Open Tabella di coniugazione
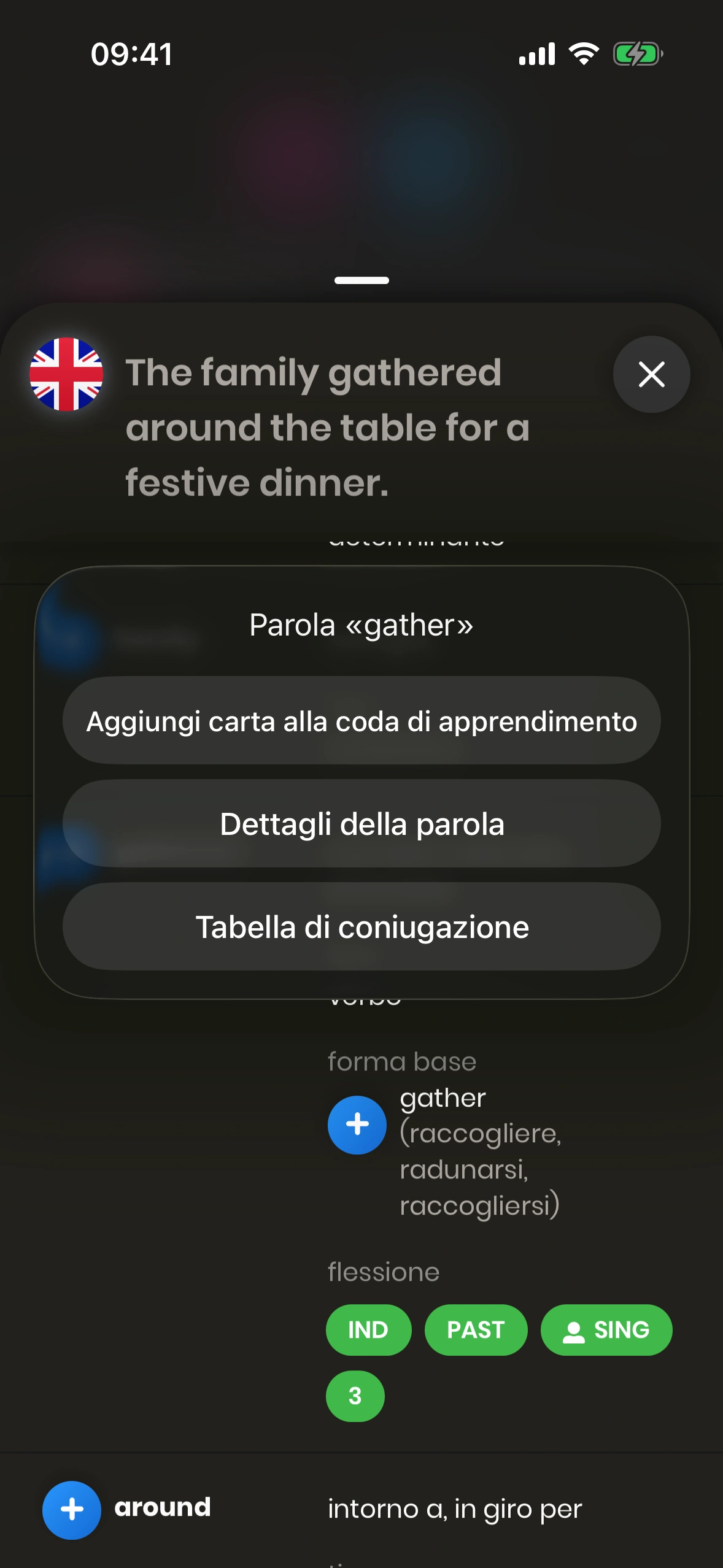 361,927
